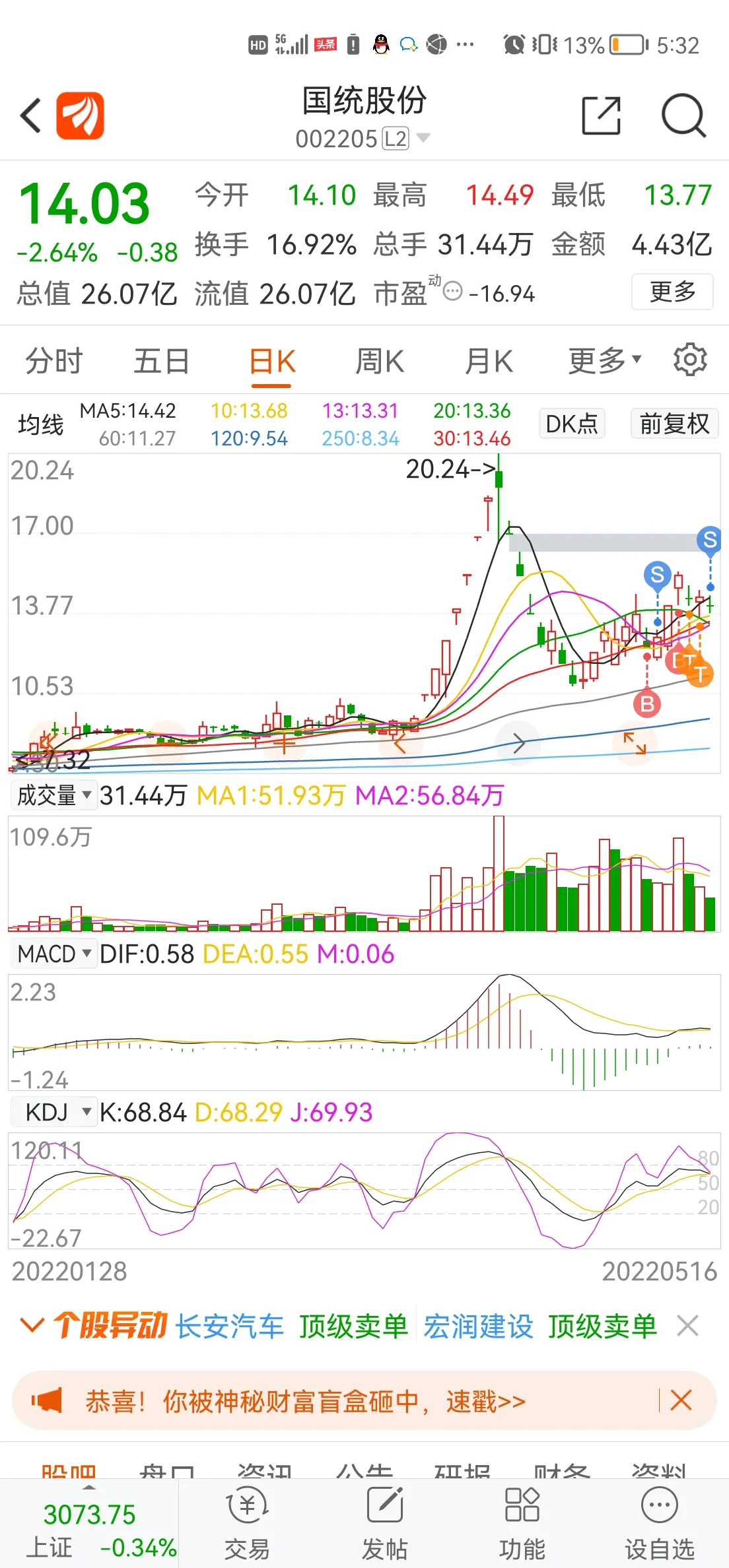Screen dimensions: 729x1568
Task: Toggle the DK点 indicator
Action: click(572, 424)
